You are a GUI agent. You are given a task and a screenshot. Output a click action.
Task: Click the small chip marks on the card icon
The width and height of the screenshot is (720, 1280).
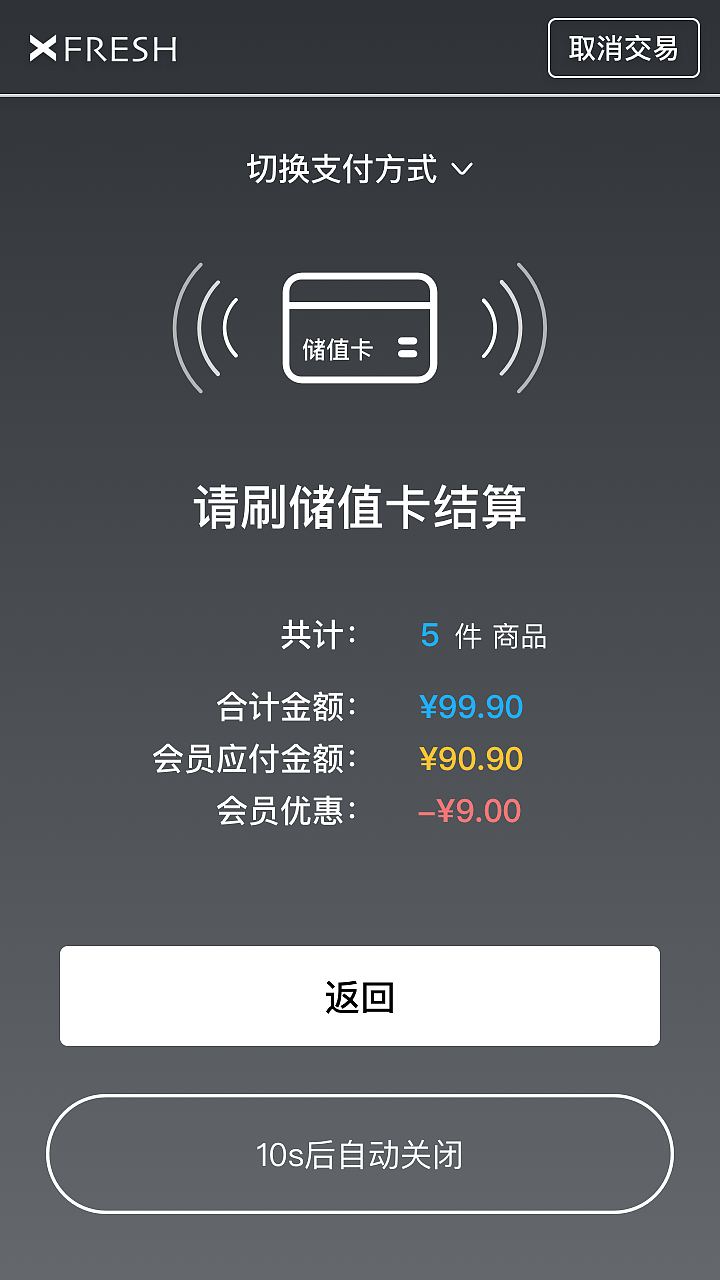click(x=406, y=345)
